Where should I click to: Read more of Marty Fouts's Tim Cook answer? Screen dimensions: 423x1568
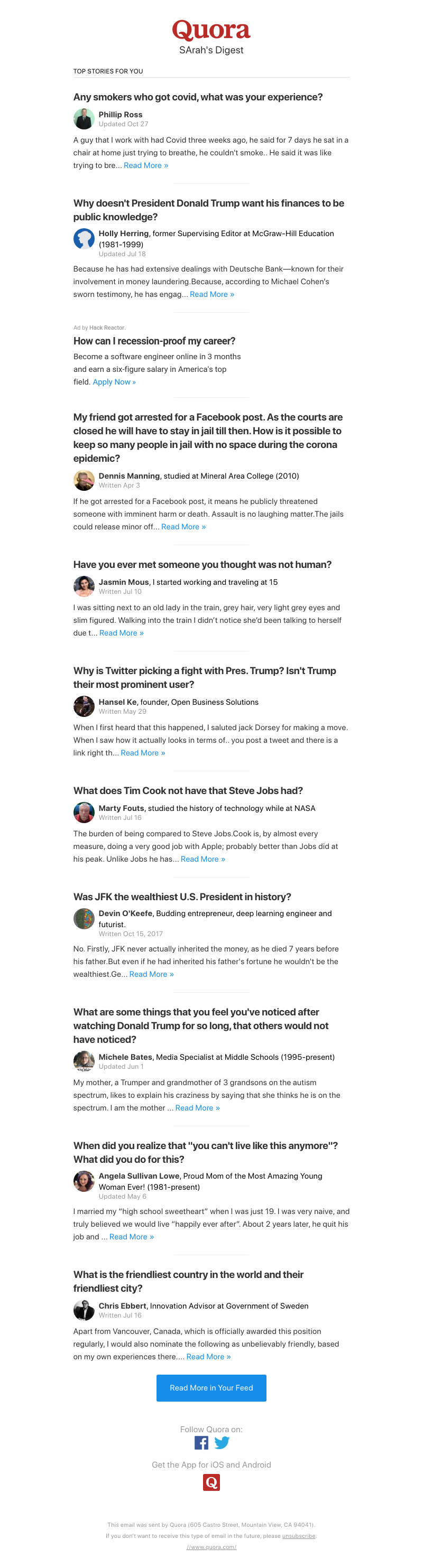coord(203,859)
